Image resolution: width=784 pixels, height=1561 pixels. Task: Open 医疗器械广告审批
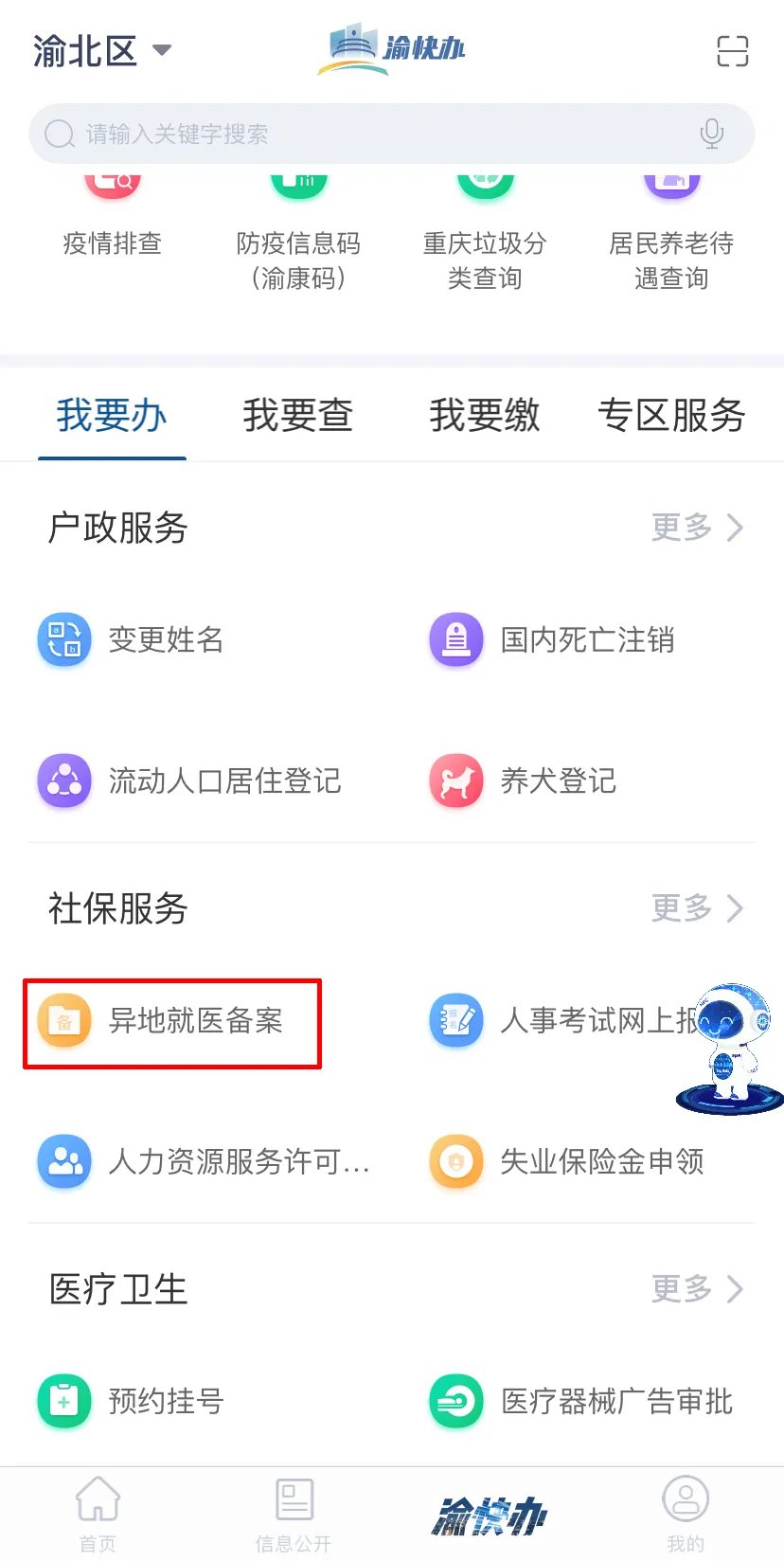point(580,1401)
